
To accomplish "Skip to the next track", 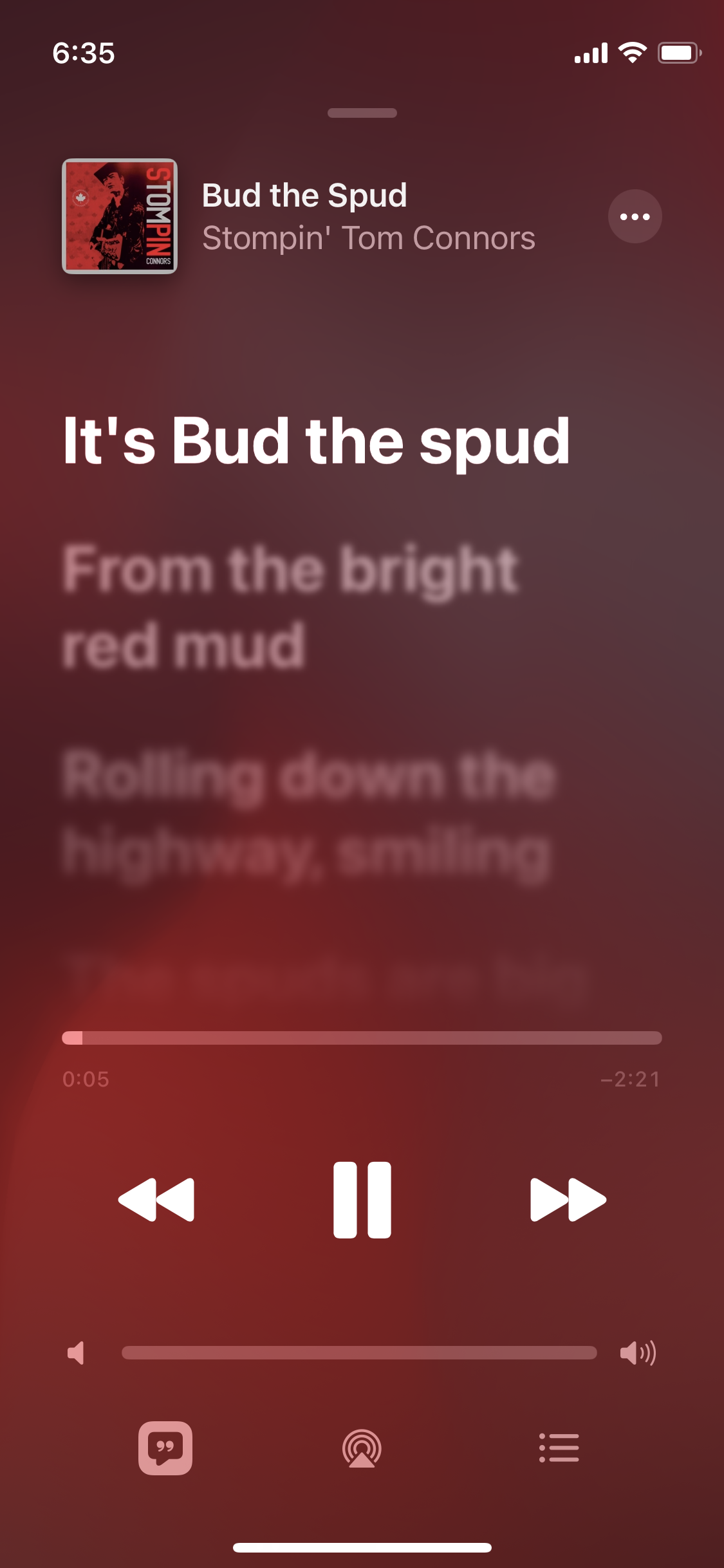I will coord(568,1200).
